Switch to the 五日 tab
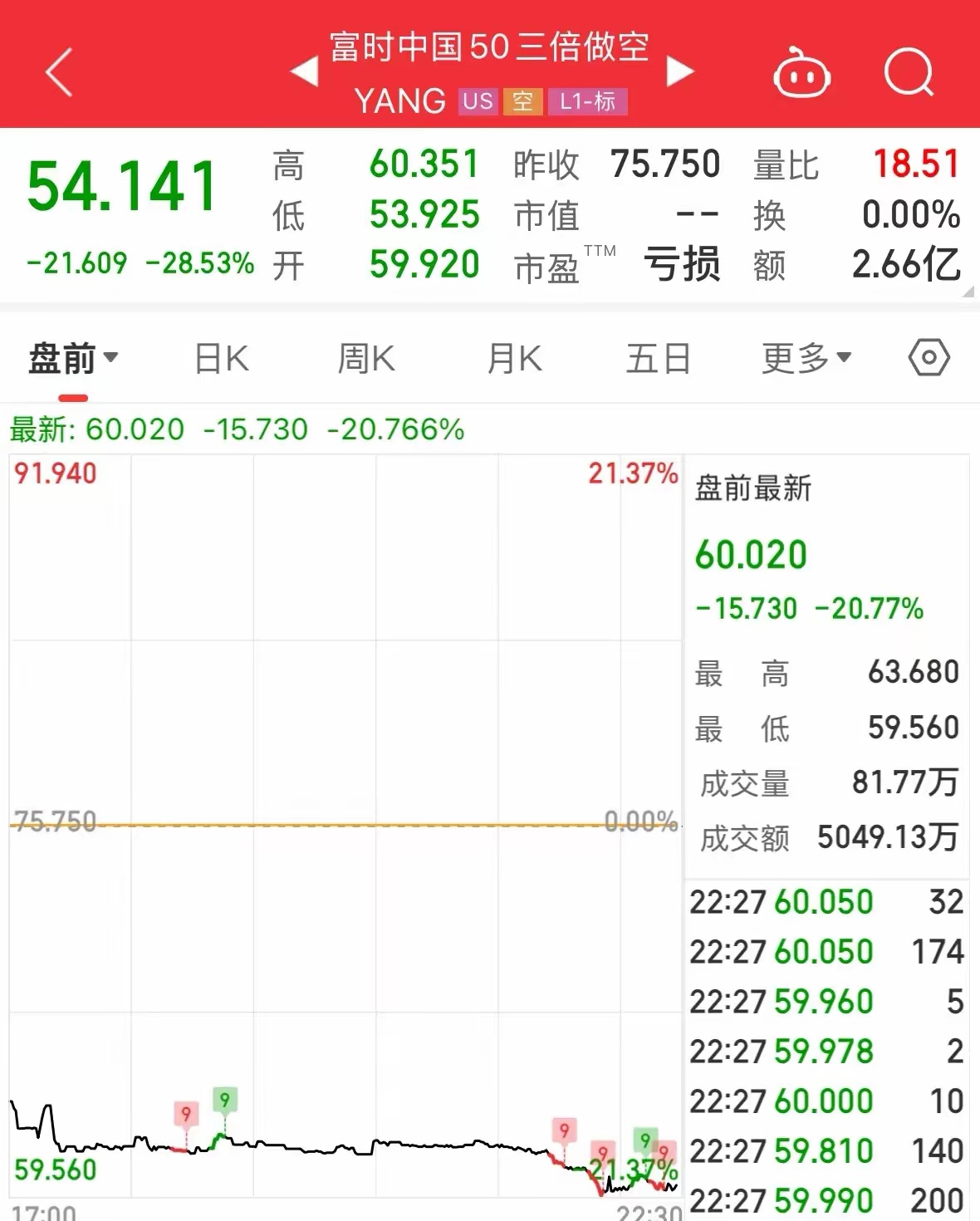 coord(658,357)
